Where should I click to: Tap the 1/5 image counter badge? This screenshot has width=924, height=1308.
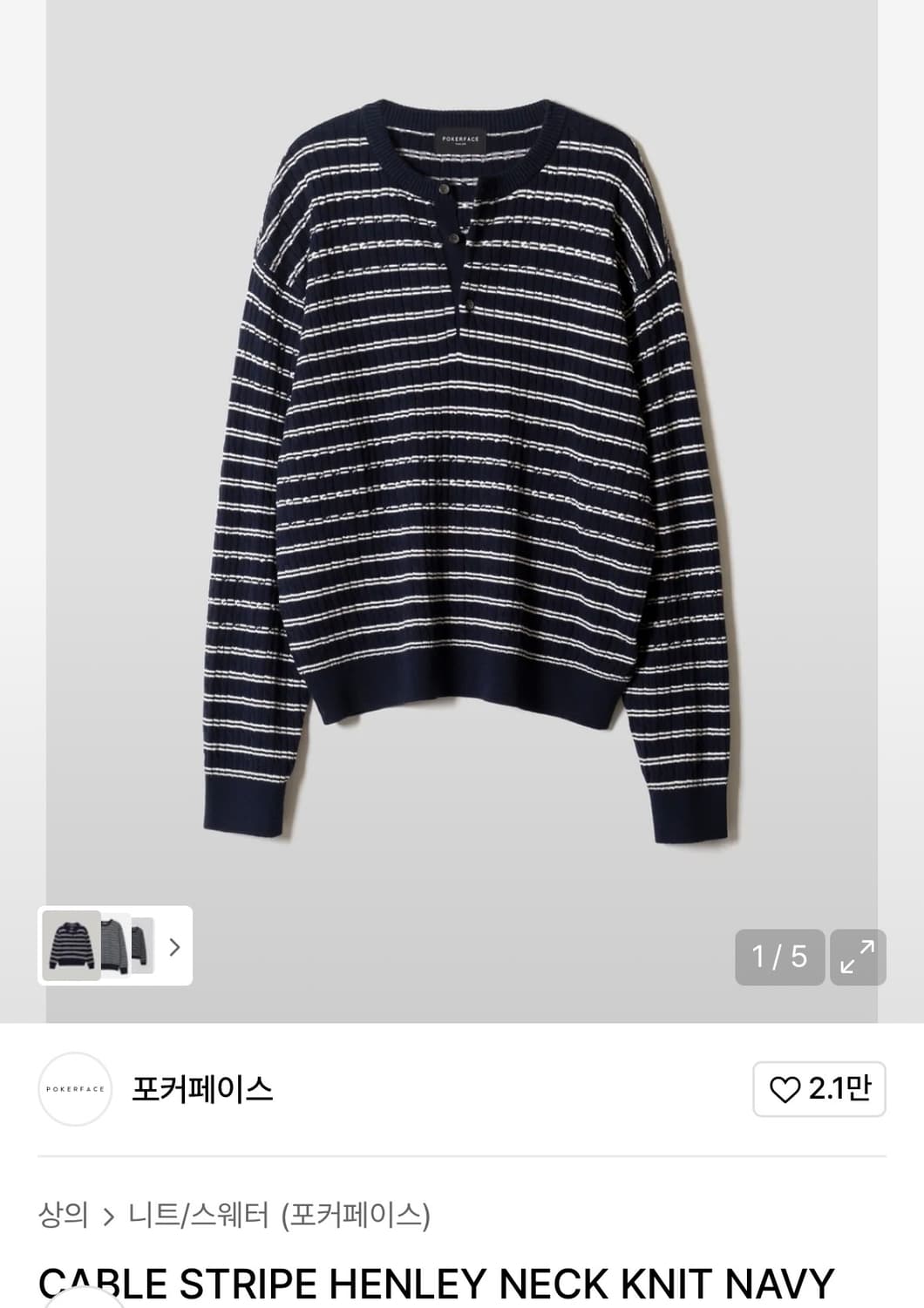pyautogui.click(x=781, y=955)
